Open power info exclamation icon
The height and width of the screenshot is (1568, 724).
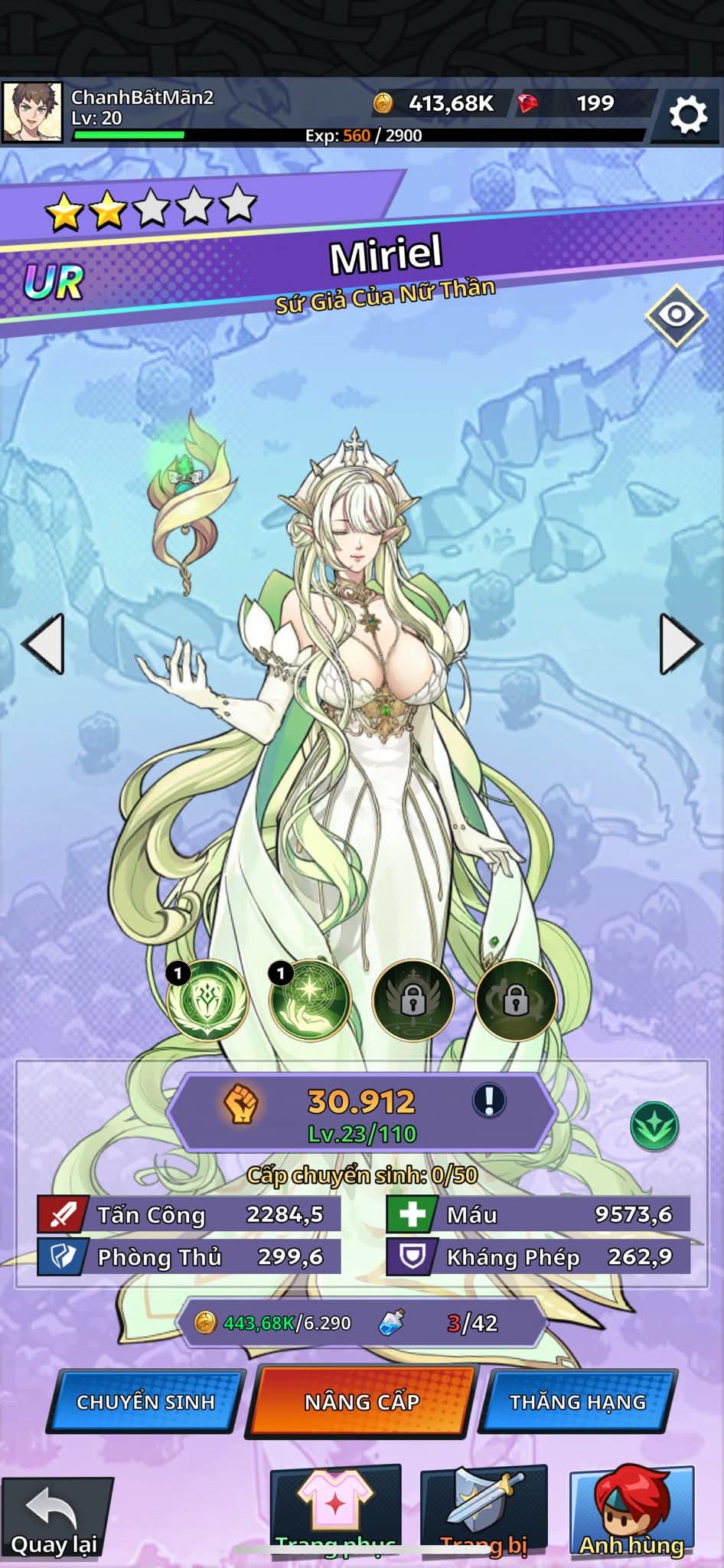coord(489,1100)
